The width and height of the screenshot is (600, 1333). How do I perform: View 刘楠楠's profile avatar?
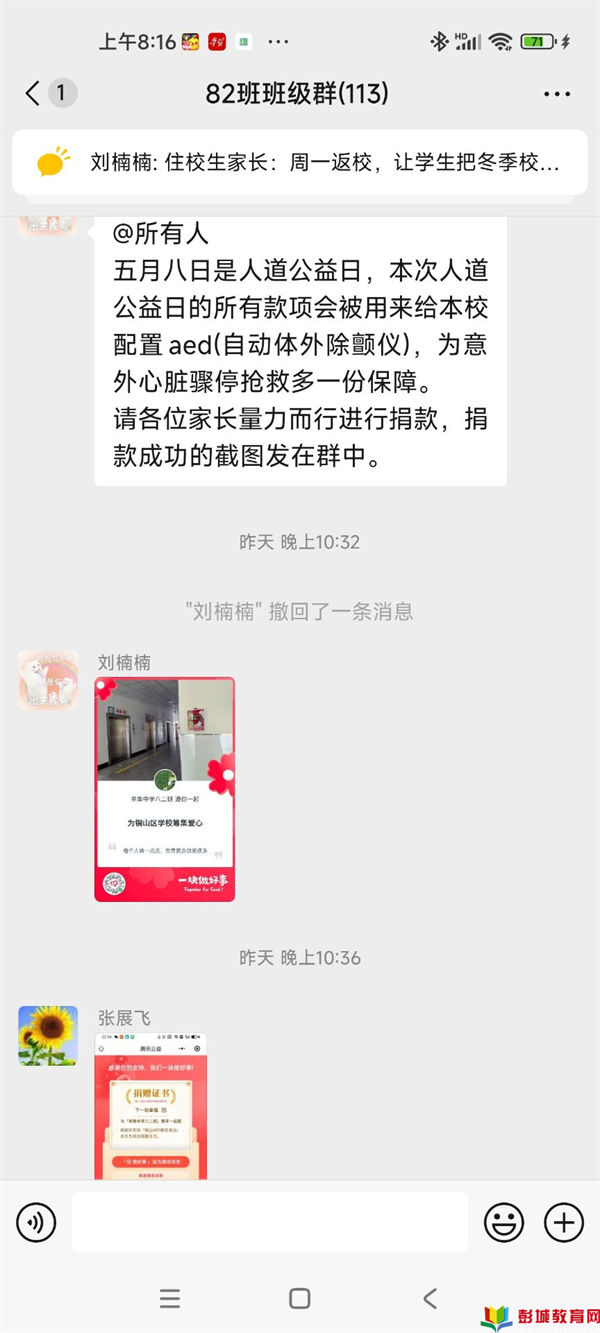[x=48, y=680]
